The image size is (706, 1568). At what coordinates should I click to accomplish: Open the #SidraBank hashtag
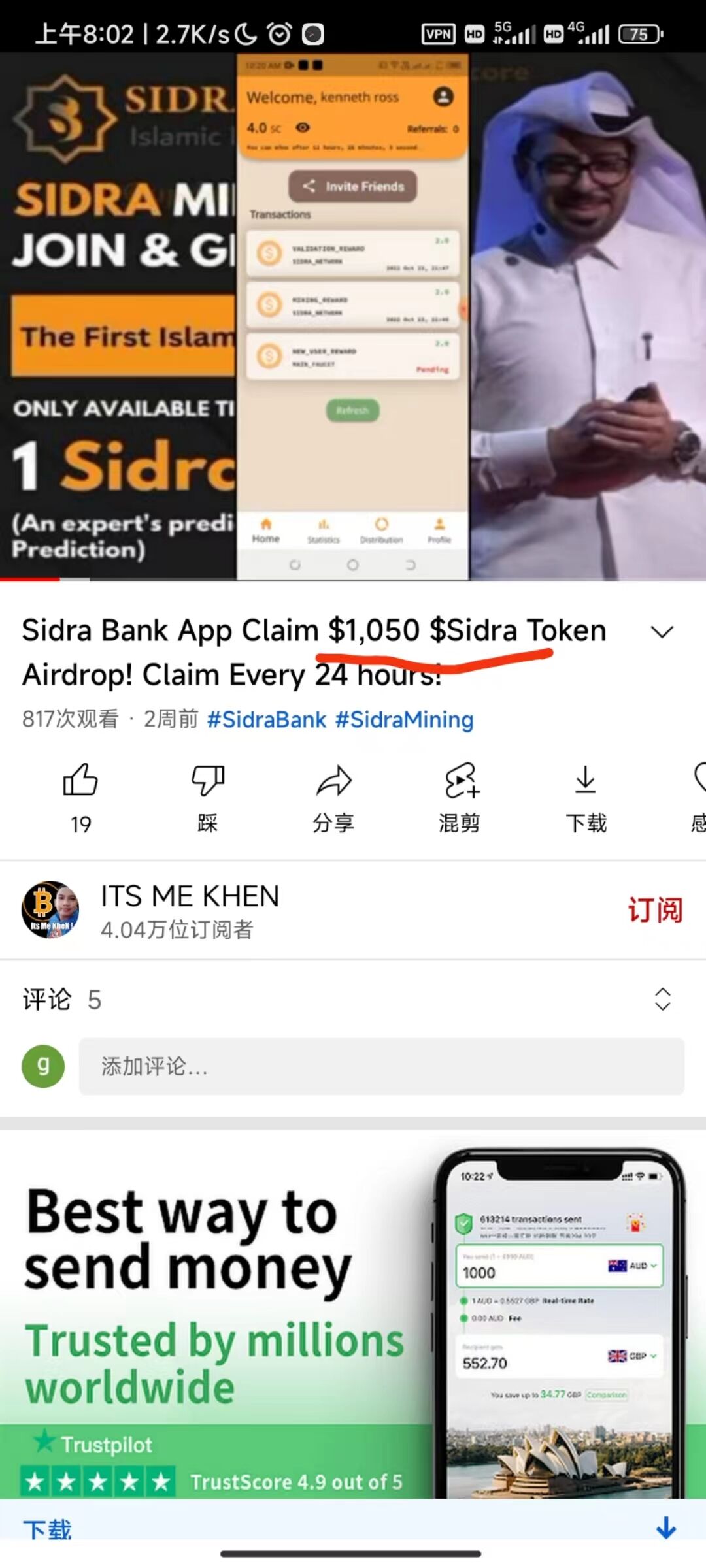coord(266,719)
